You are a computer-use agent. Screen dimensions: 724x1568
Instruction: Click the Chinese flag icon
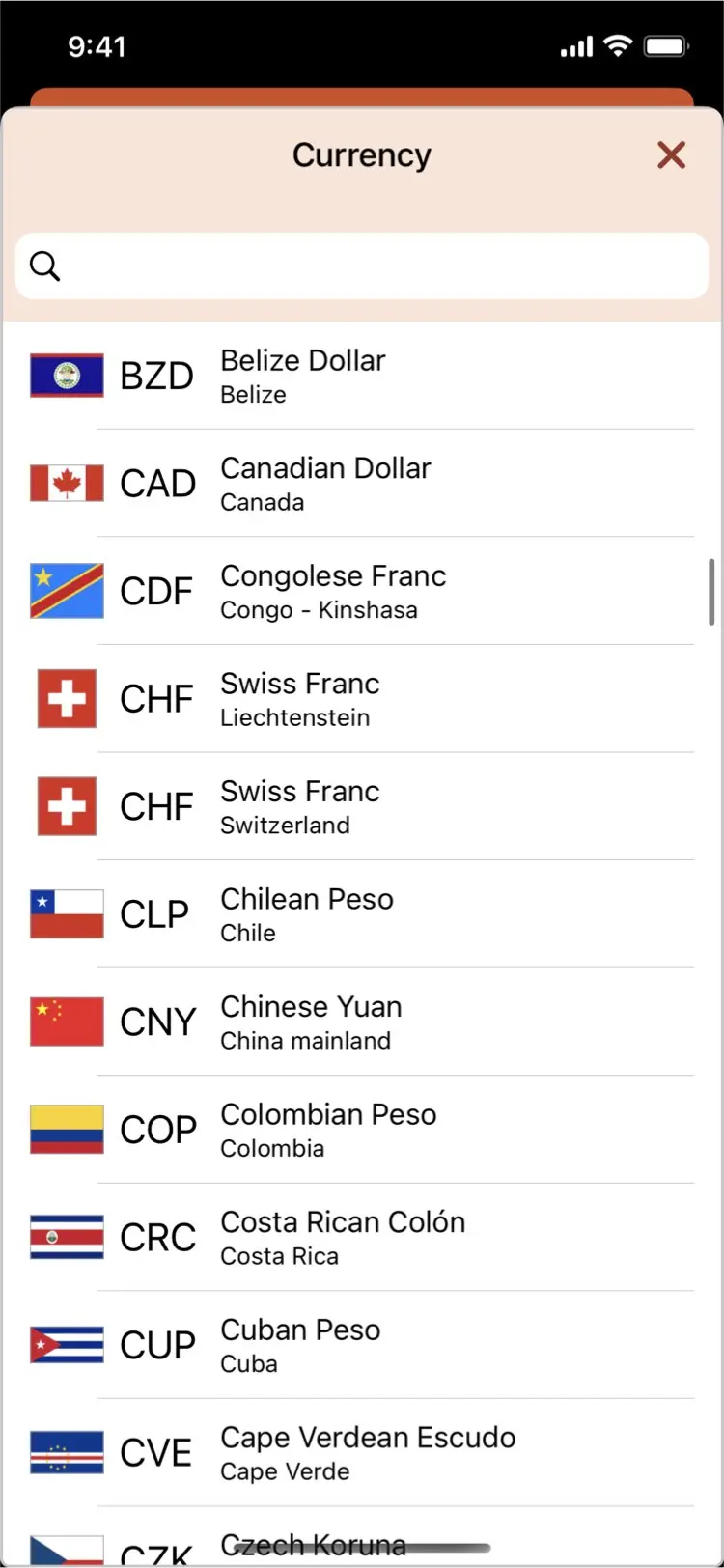click(65, 1022)
